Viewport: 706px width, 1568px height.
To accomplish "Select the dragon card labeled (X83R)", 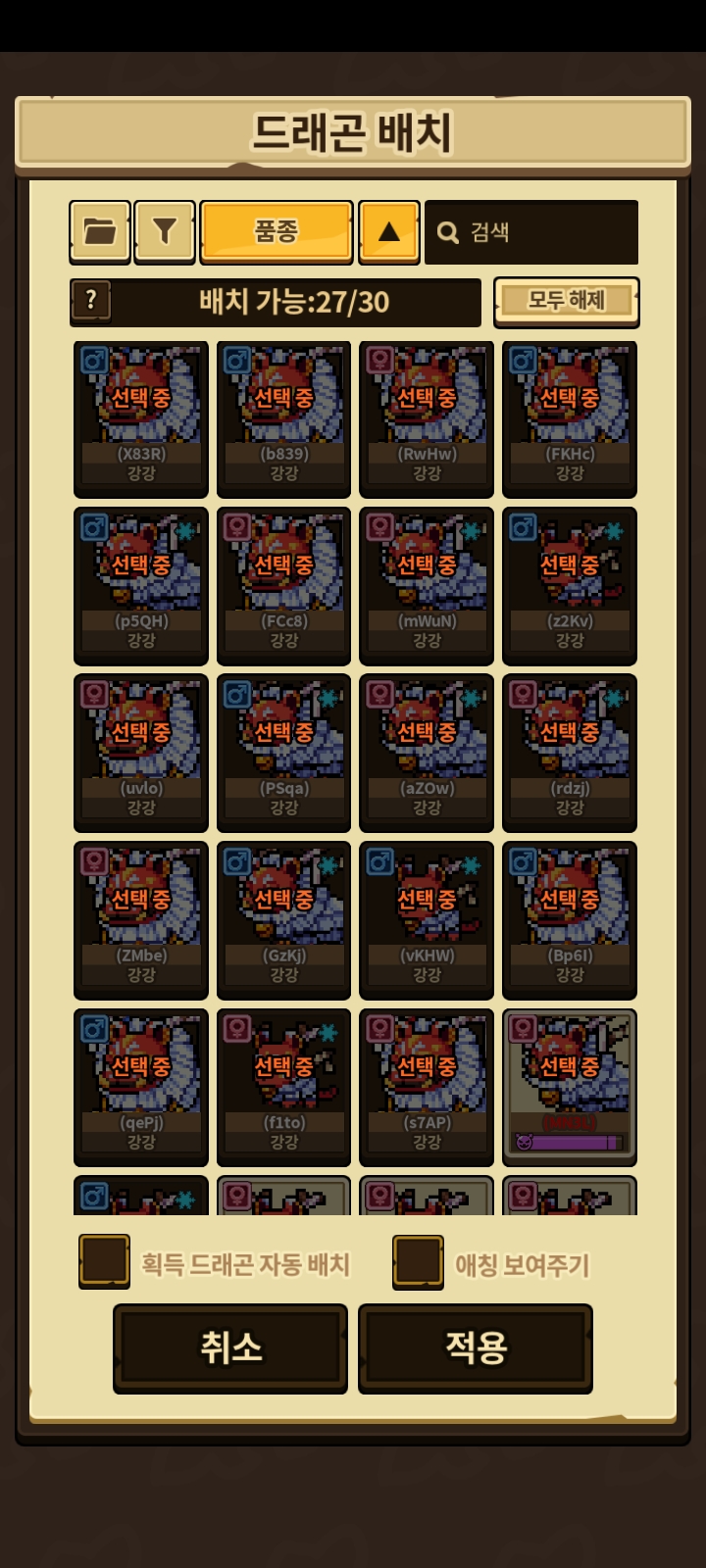I will coord(141,418).
